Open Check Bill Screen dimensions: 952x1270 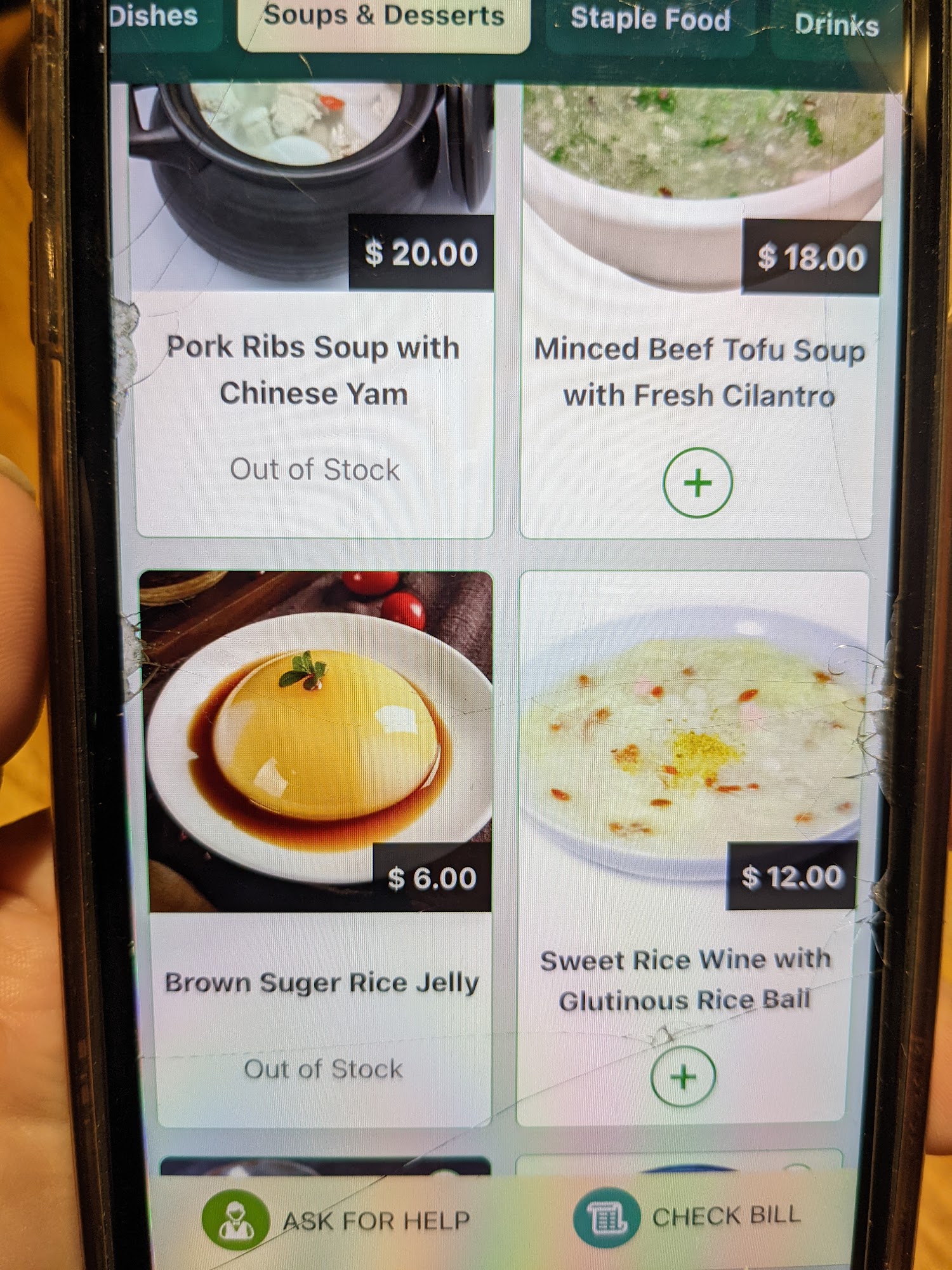689,1217
